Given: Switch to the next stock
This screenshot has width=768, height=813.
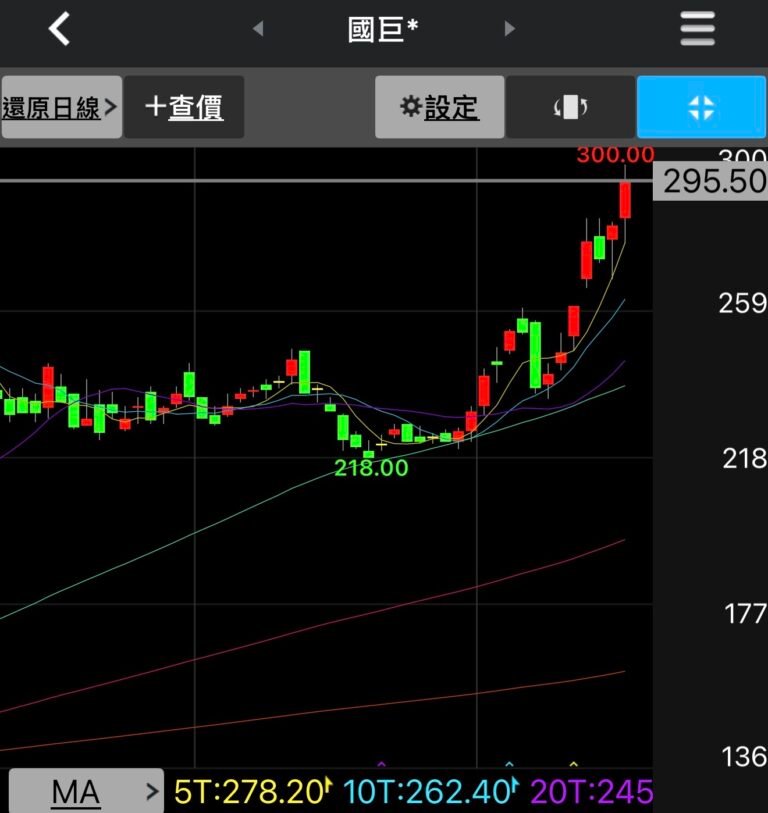Looking at the screenshot, I should point(510,29).
